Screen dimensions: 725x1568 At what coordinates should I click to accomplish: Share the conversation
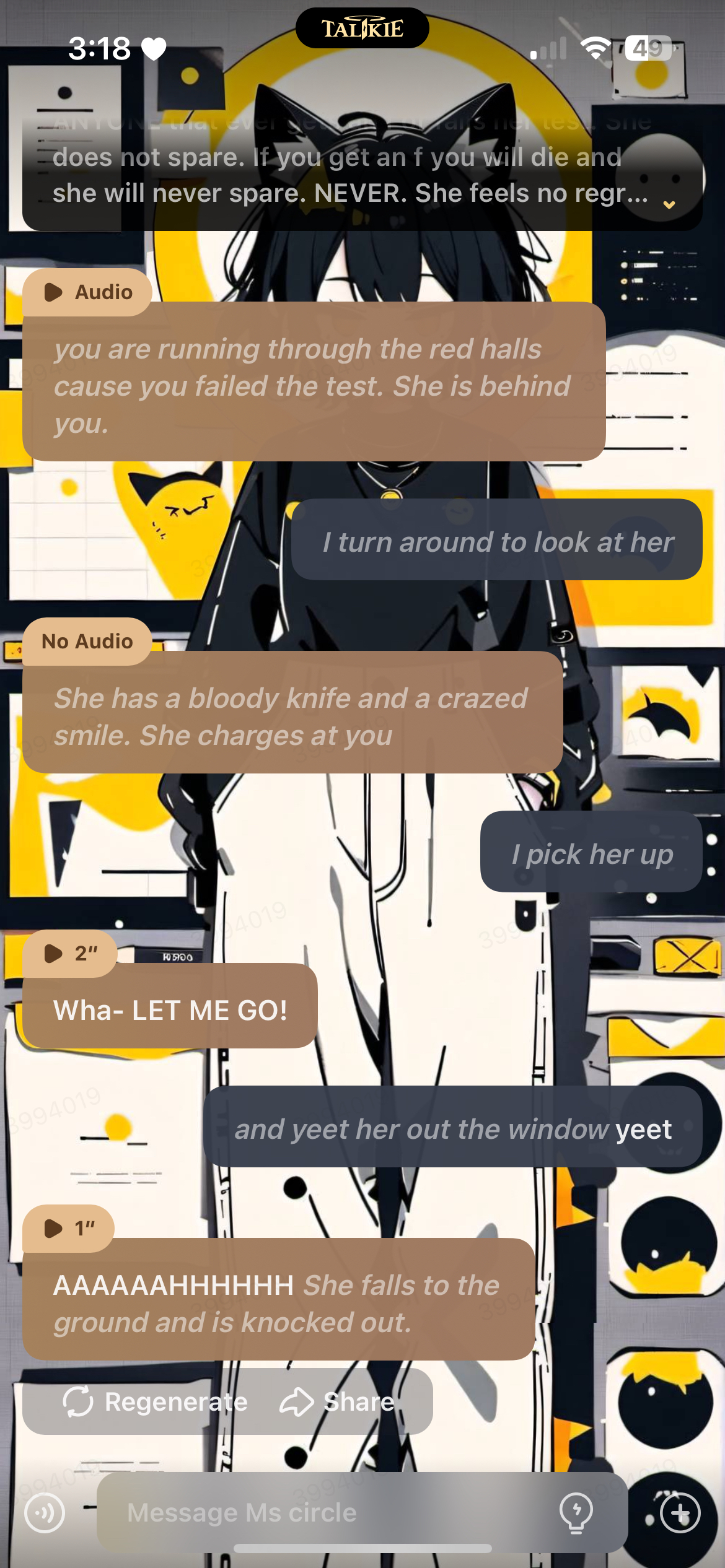click(x=338, y=1401)
